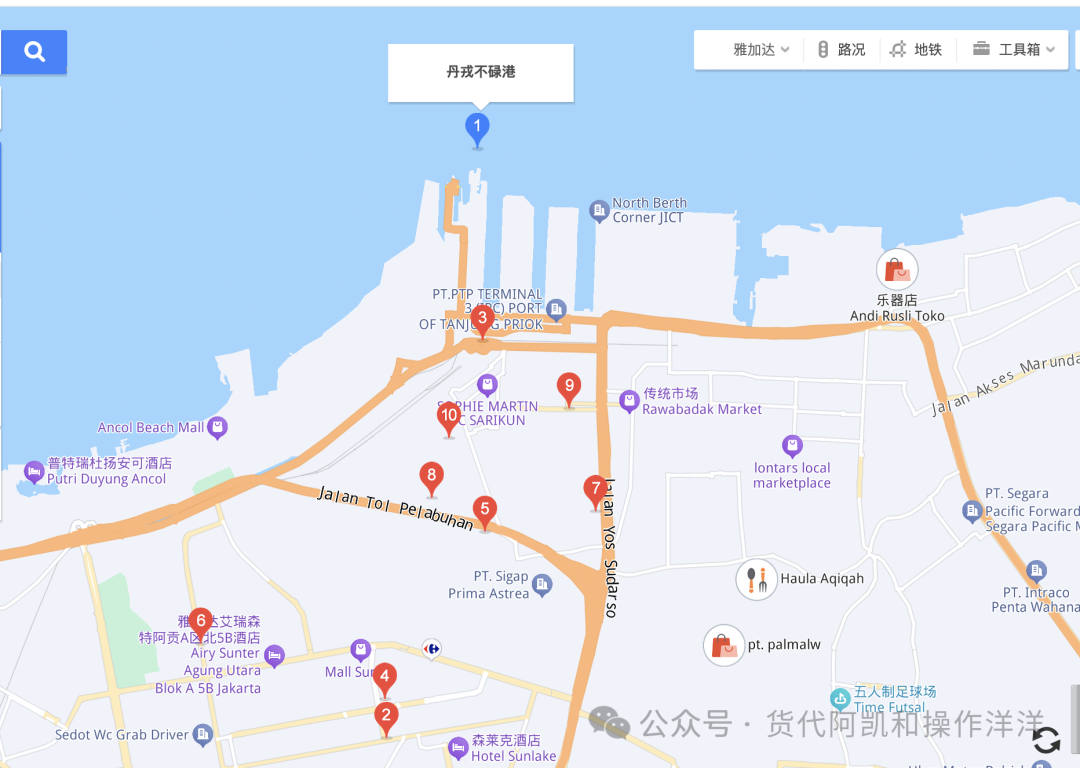This screenshot has width=1080, height=768.
Task: Select red marker 9 on the map
Action: tap(568, 386)
